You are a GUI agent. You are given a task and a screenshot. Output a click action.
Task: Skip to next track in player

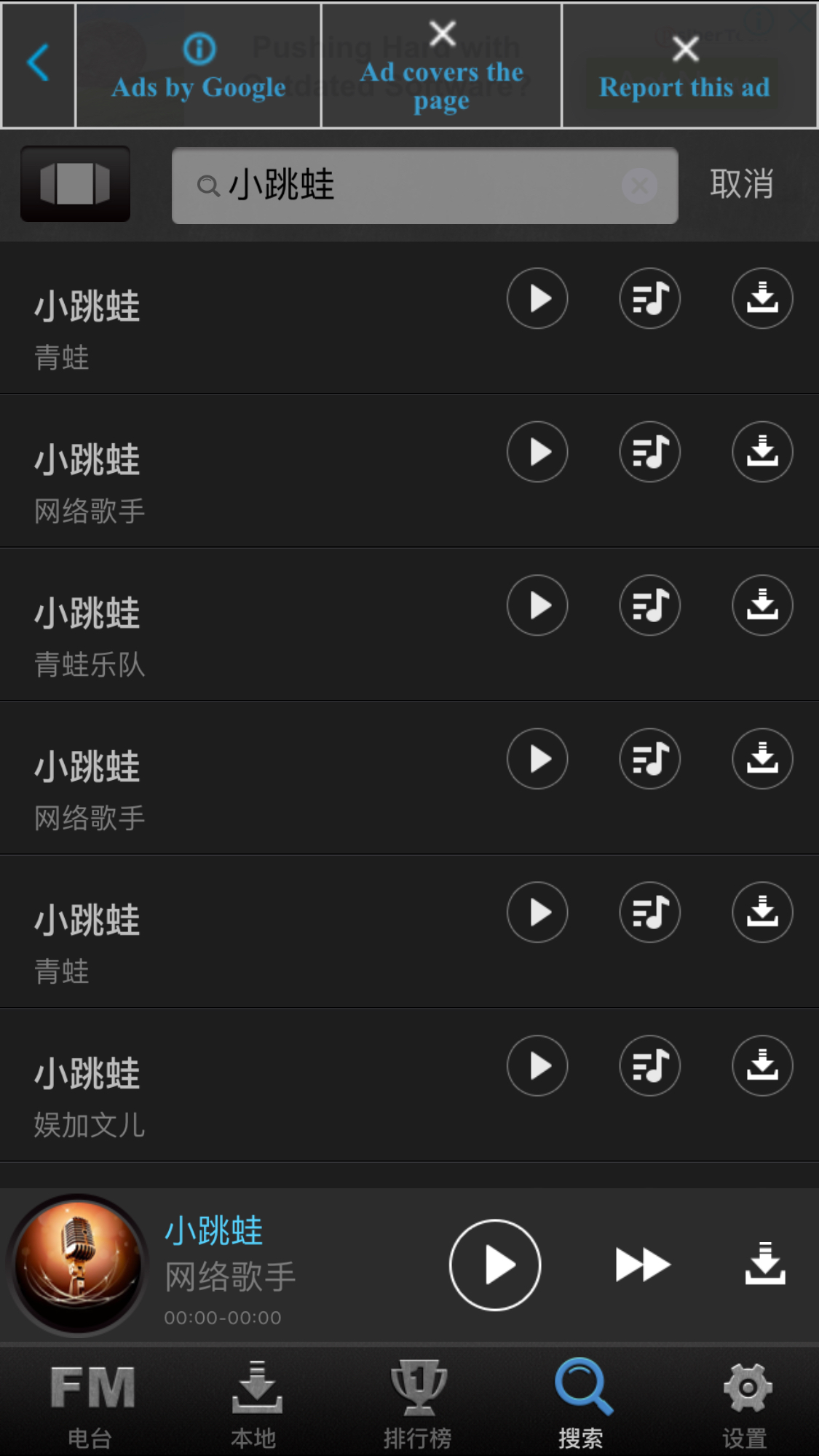click(642, 1265)
